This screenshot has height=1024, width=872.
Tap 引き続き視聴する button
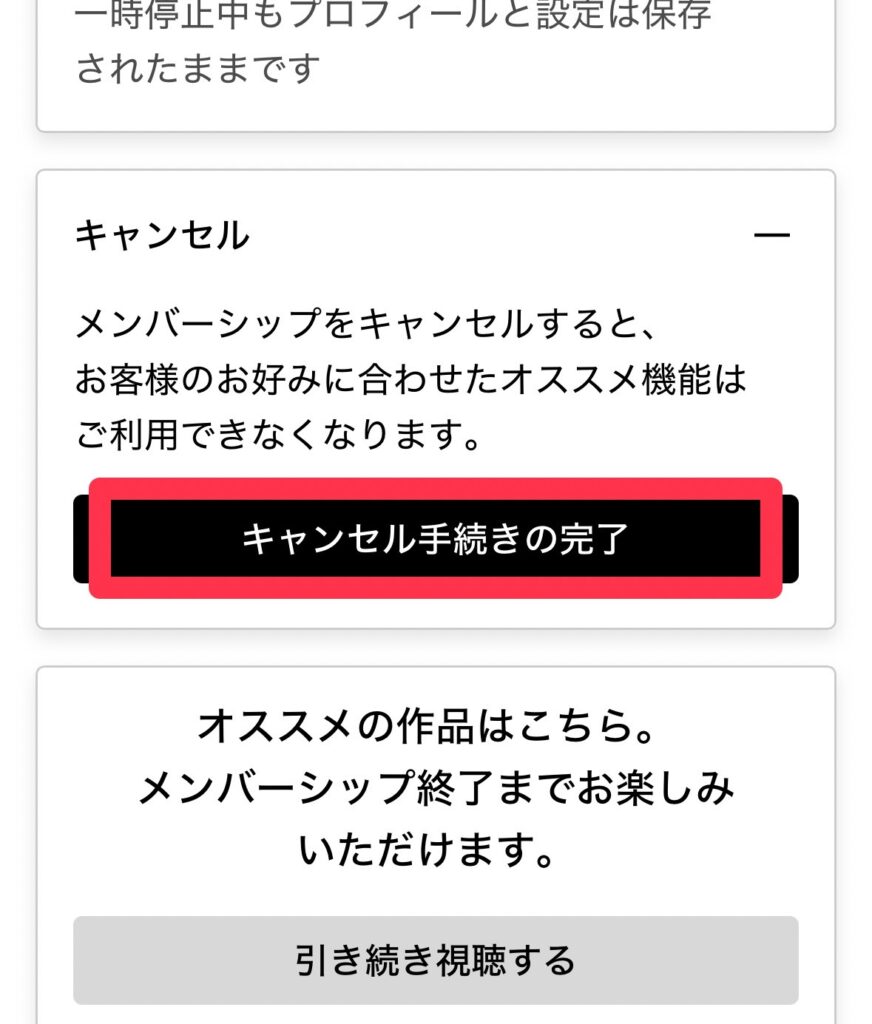[435, 960]
